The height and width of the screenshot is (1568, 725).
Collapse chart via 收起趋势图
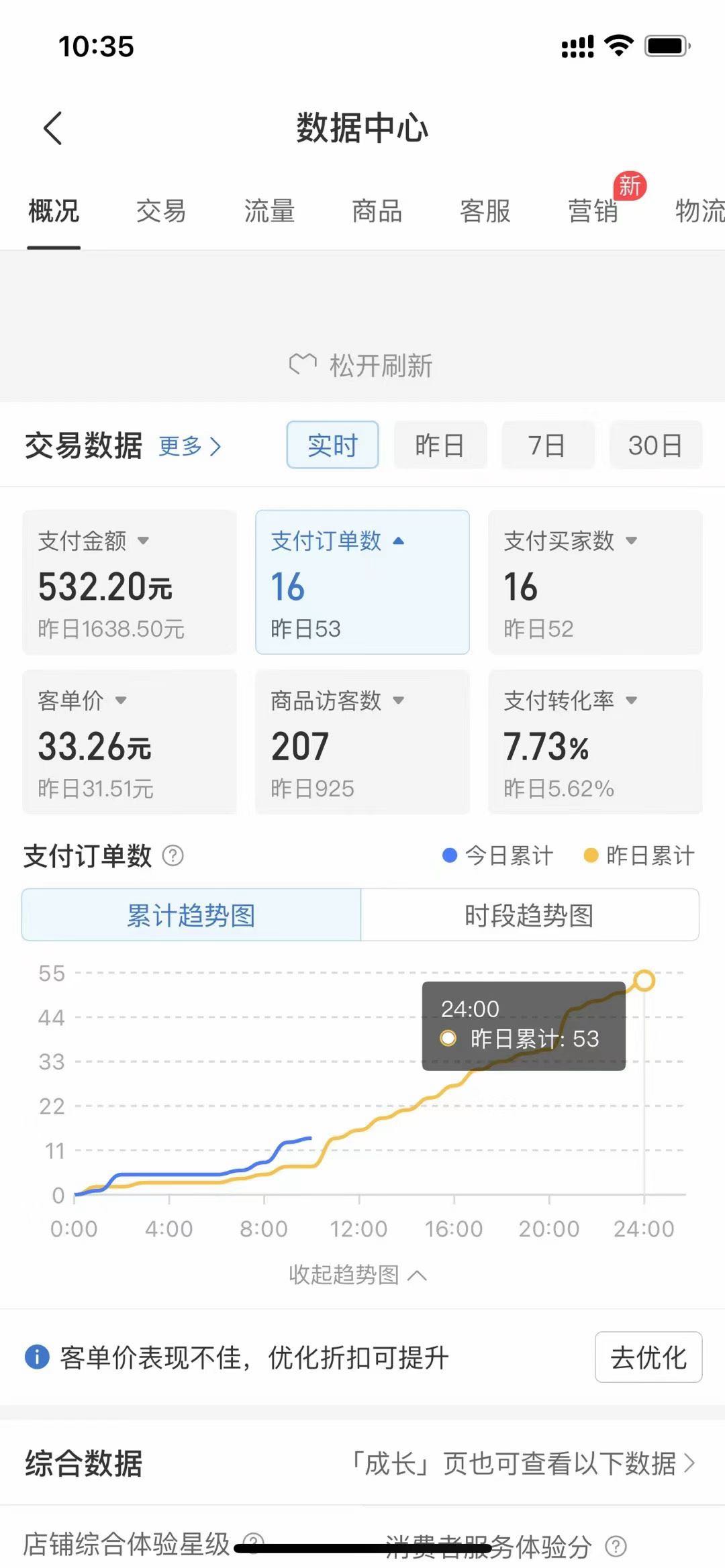click(x=357, y=1275)
